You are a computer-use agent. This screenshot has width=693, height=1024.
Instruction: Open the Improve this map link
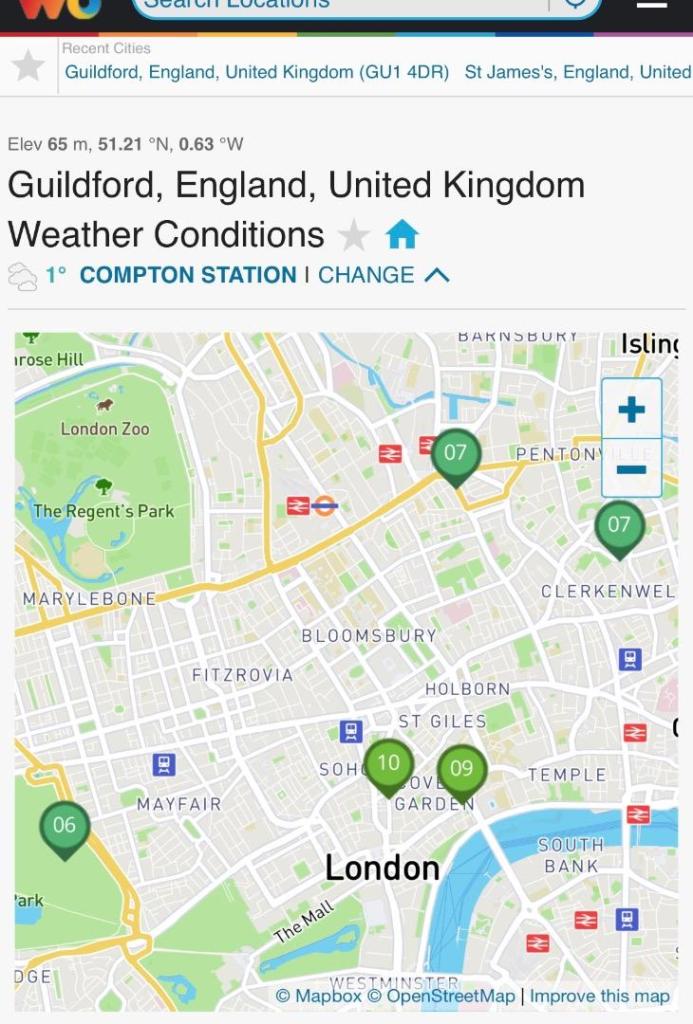599,996
